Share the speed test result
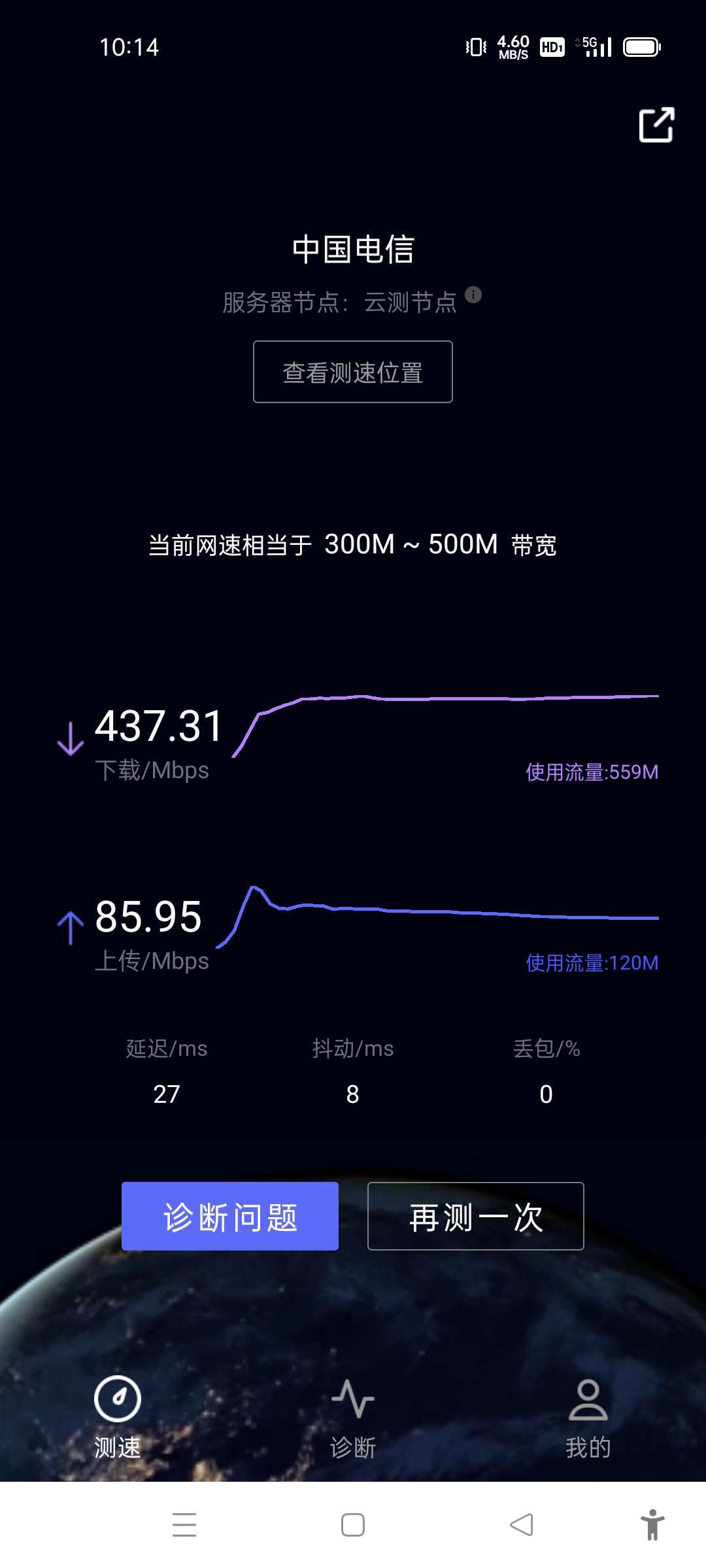 coord(656,125)
